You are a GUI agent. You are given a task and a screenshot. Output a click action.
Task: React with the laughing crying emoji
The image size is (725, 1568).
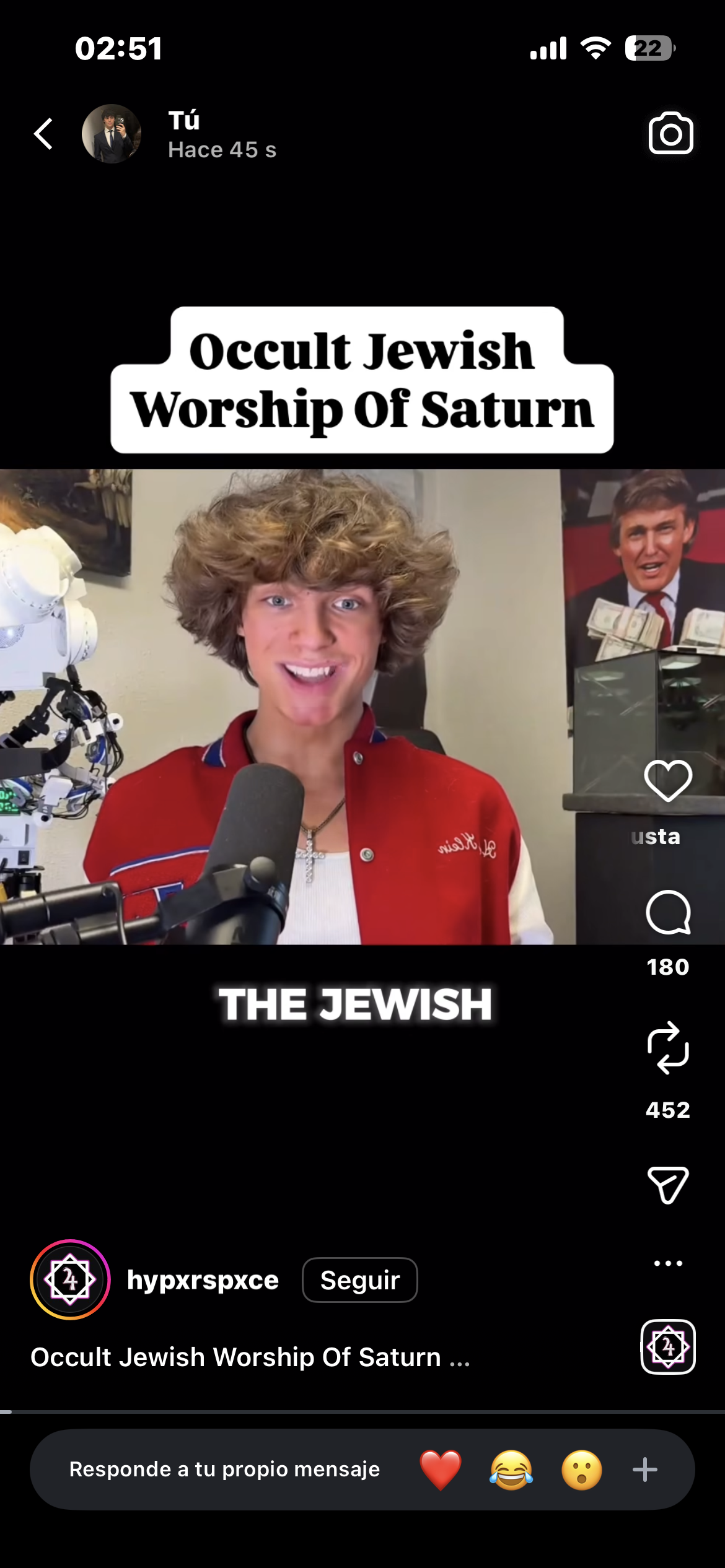[511, 1470]
